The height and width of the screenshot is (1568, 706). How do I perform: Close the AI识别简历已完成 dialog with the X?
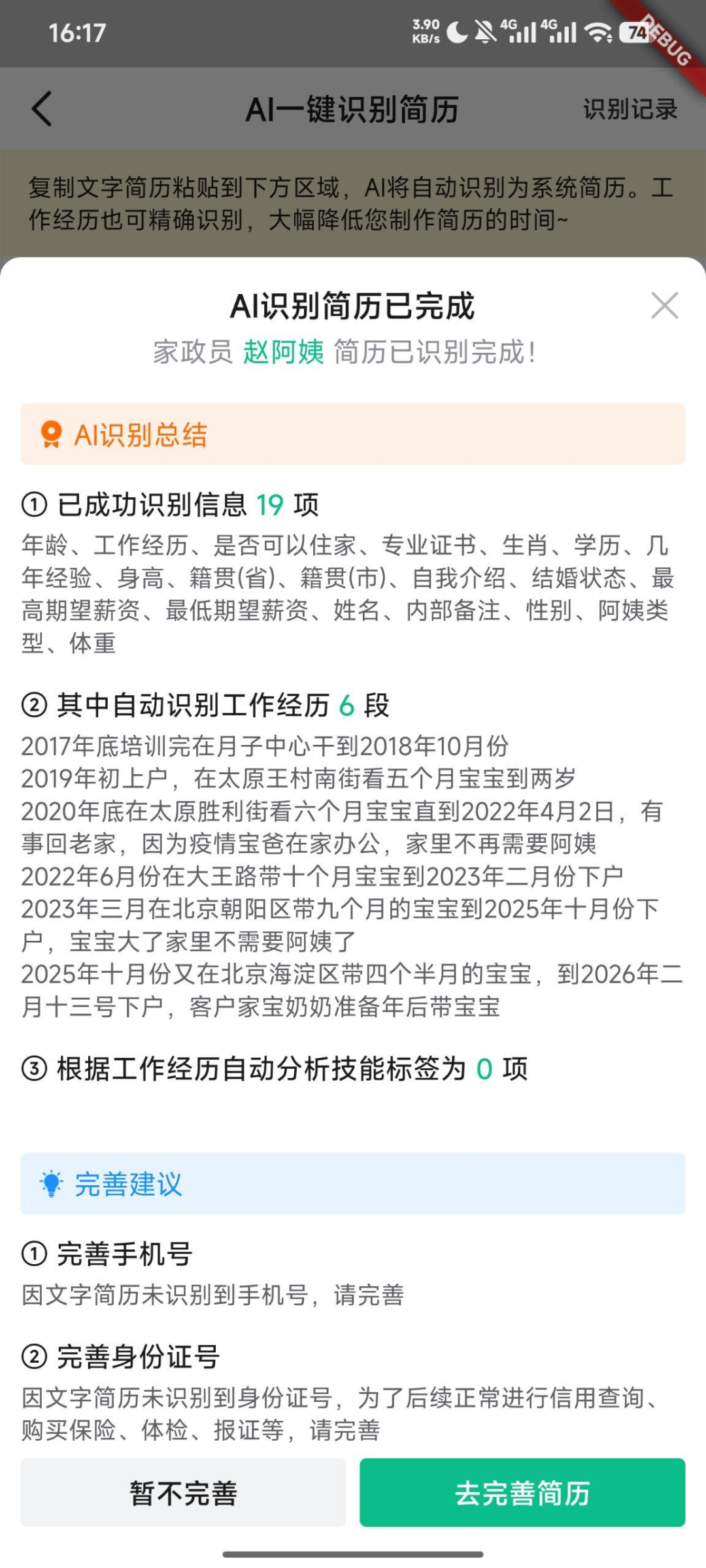665,306
